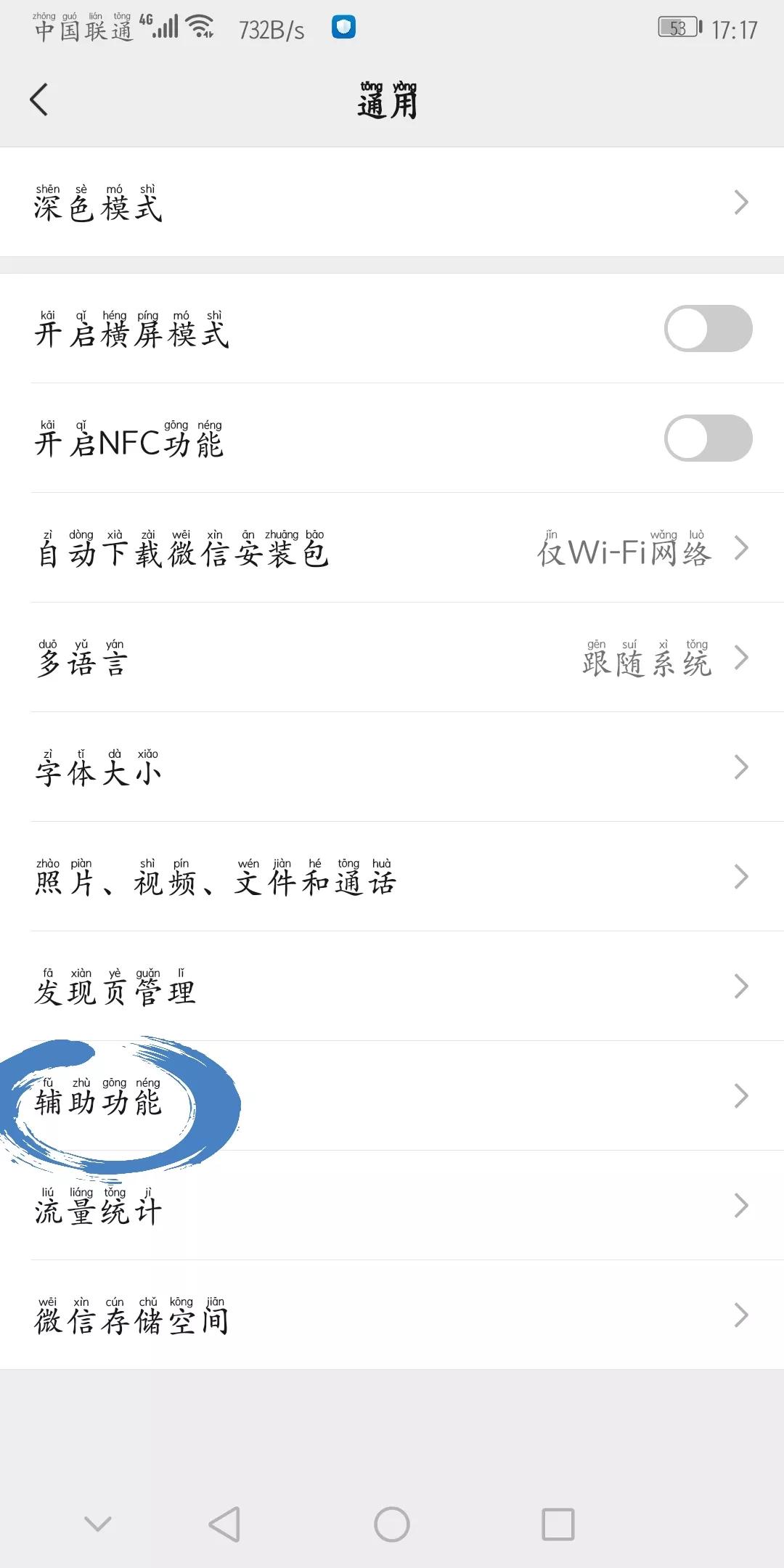This screenshot has height=1568, width=784.
Task: Open 微信存储空间 storage settings
Action: tap(392, 1318)
